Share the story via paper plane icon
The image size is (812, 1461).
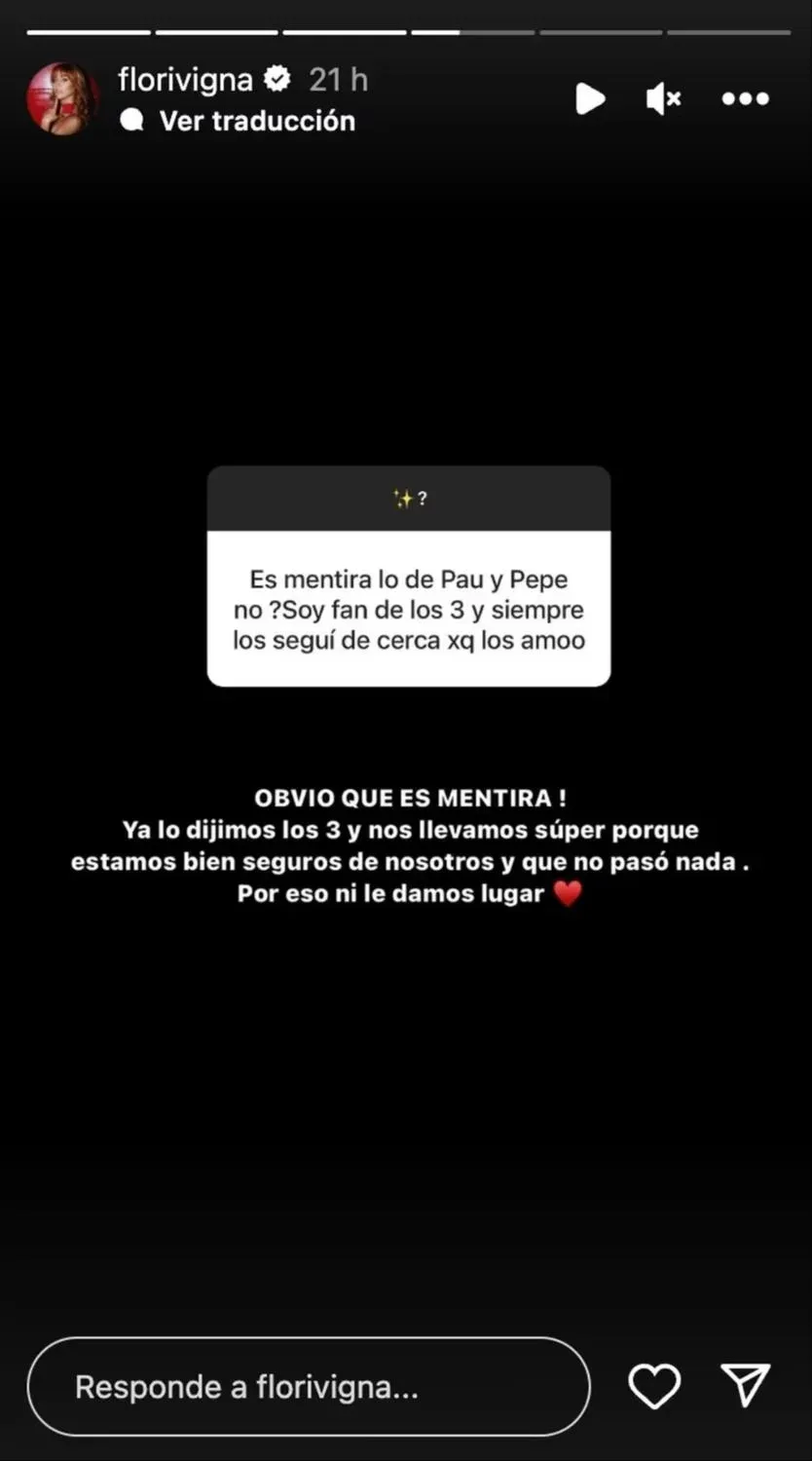746,1385
